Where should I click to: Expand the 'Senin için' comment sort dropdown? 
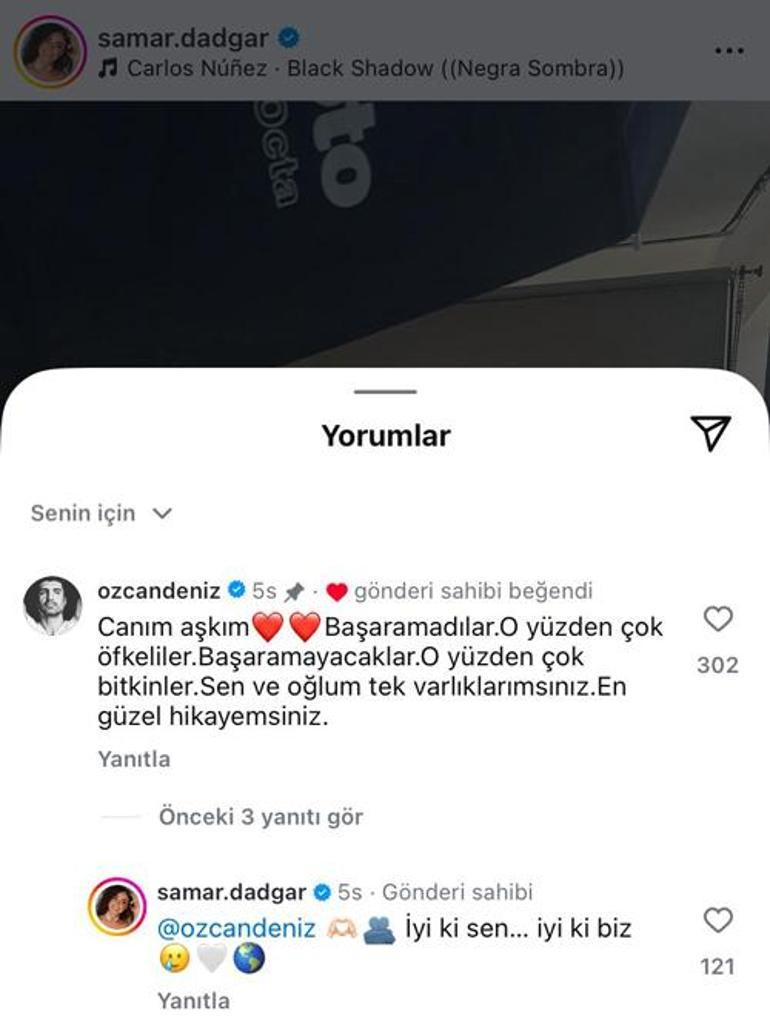101,513
